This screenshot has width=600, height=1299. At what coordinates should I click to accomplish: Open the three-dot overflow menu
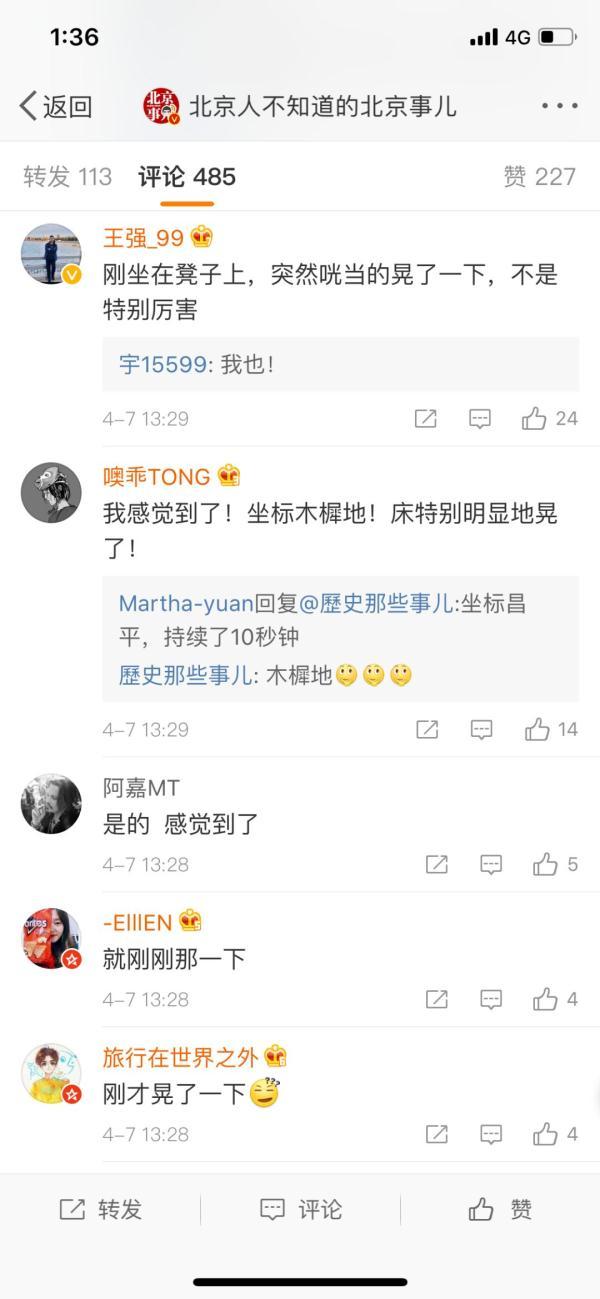pyautogui.click(x=559, y=106)
